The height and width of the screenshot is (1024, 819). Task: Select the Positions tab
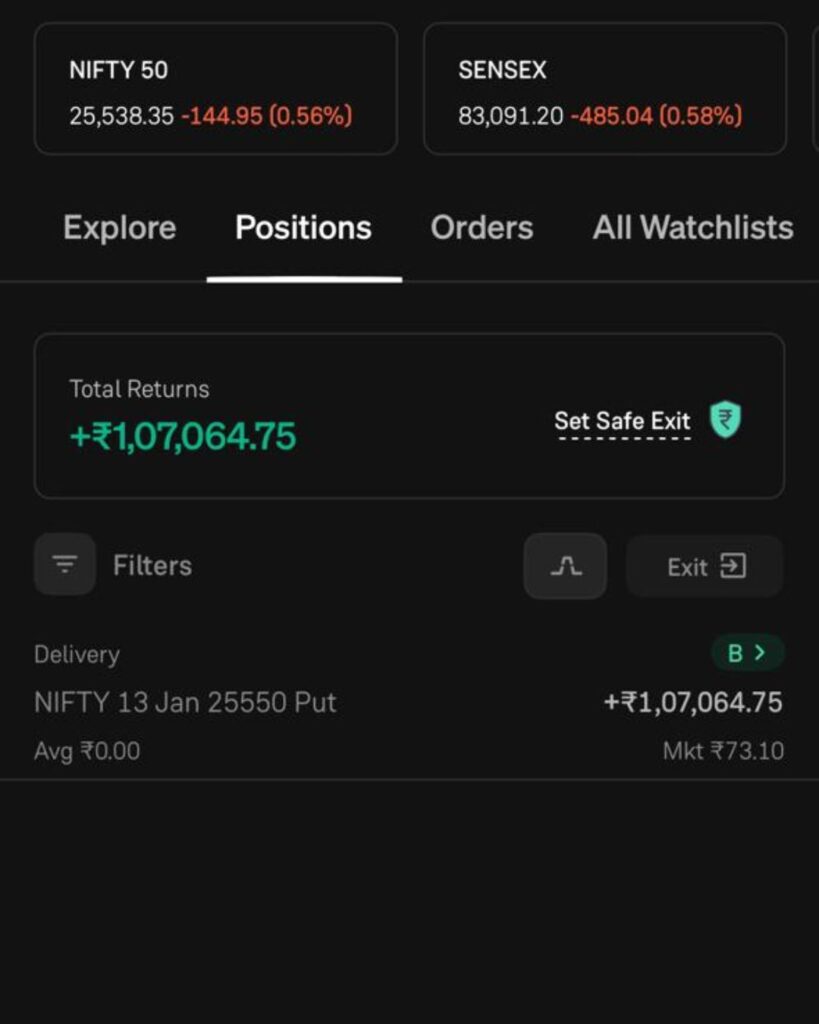(303, 228)
